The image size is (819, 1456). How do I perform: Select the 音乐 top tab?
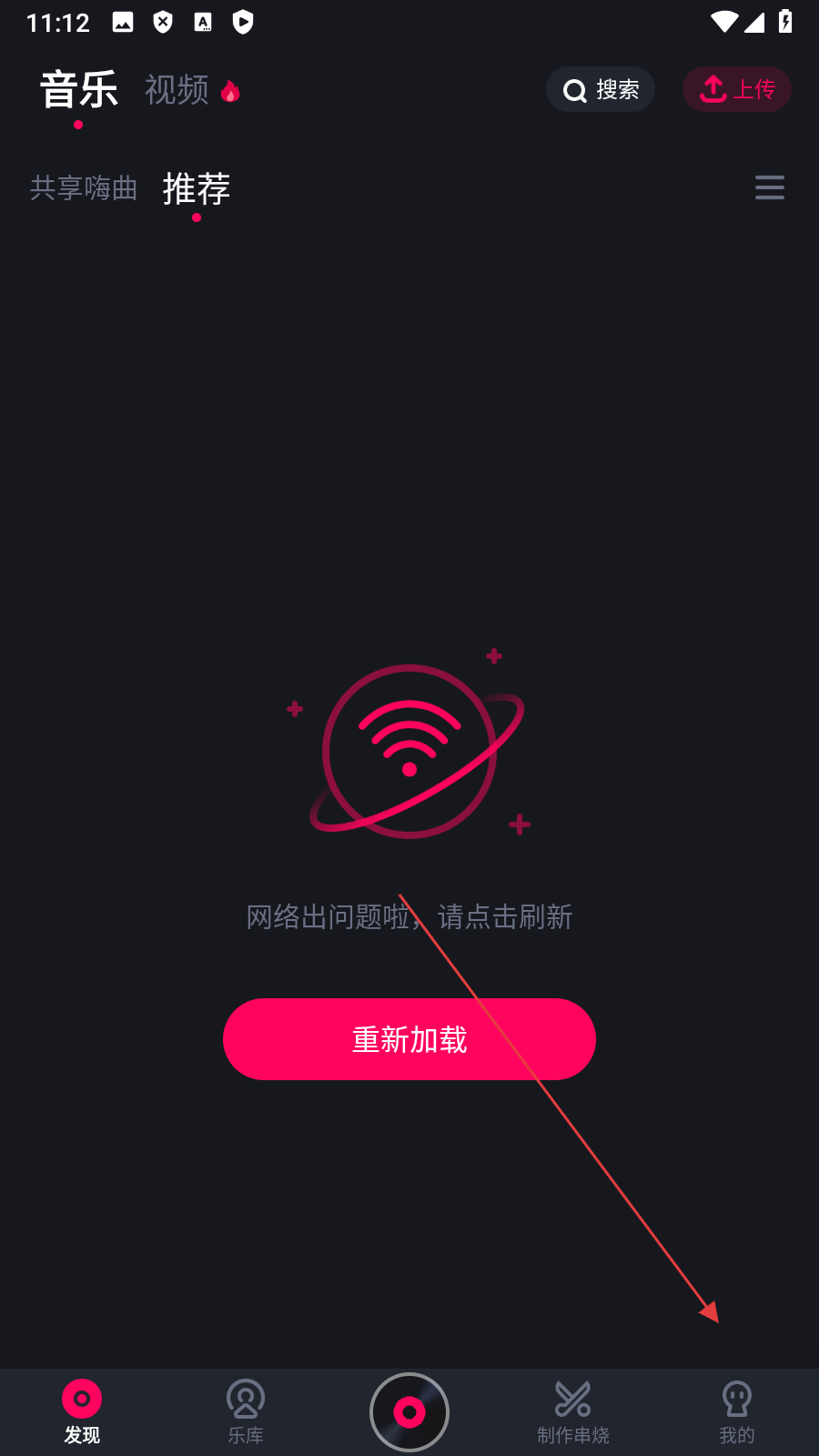click(79, 90)
